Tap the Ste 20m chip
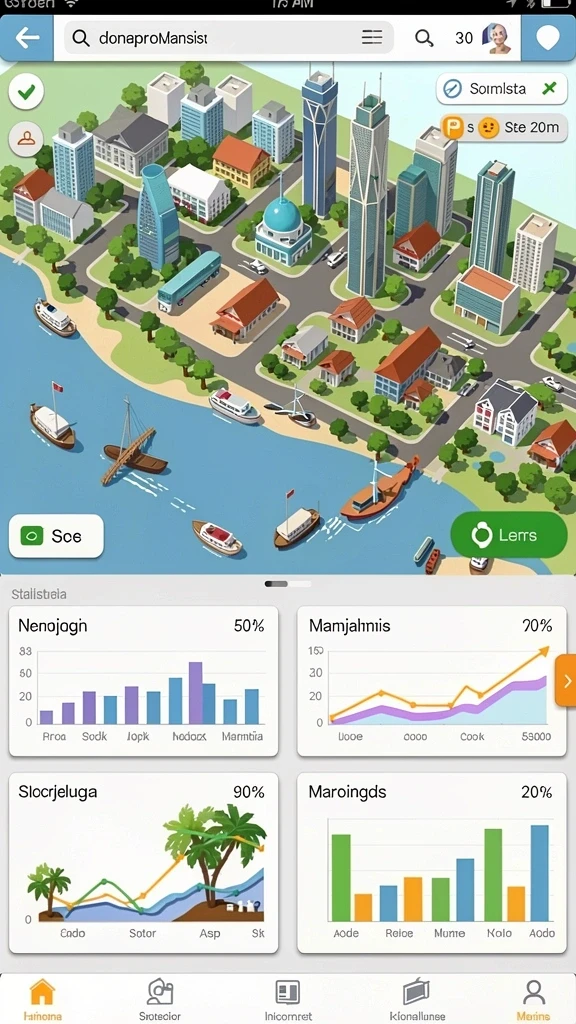The image size is (576, 1024). tap(502, 127)
